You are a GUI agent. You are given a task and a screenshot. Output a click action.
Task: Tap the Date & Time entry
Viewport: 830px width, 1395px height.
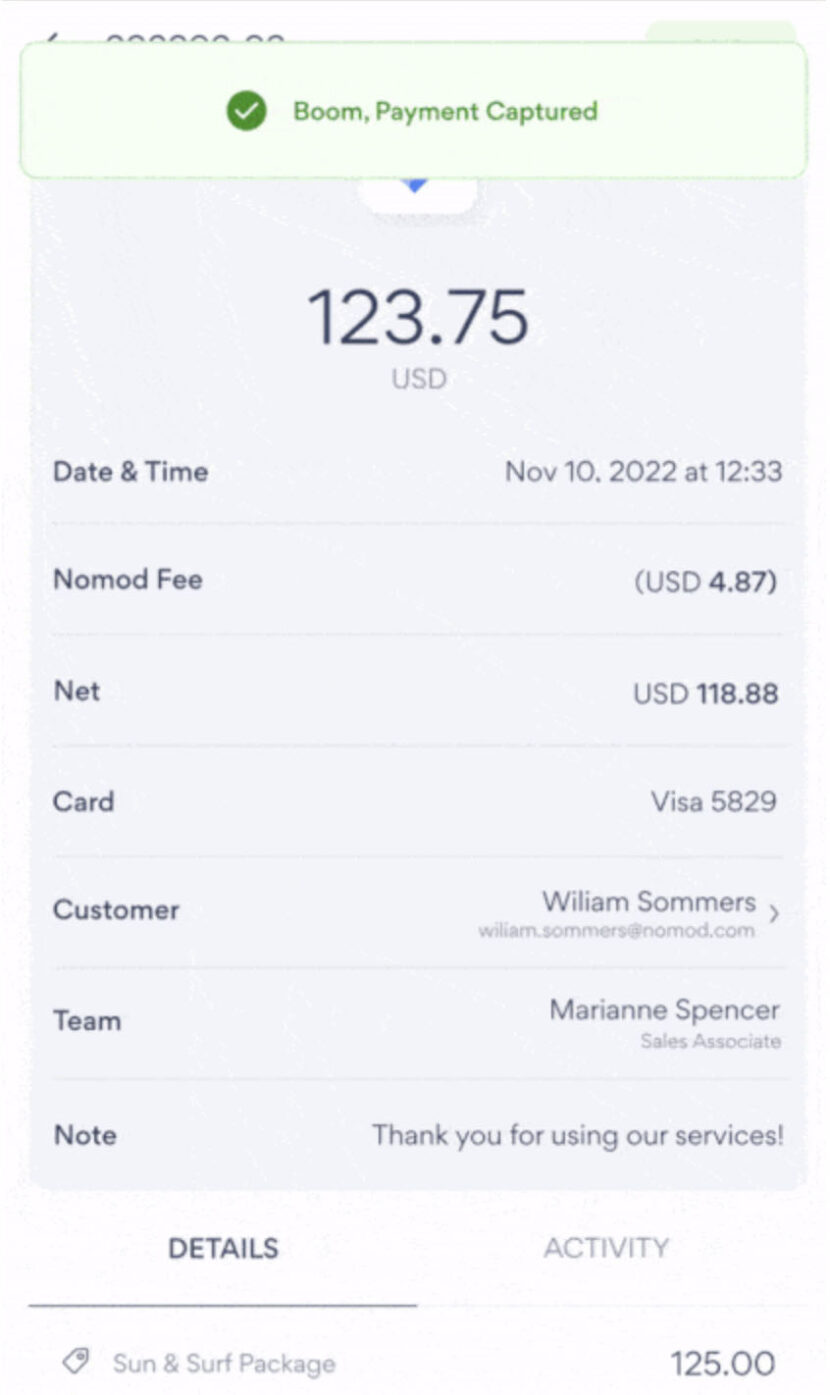pos(414,471)
